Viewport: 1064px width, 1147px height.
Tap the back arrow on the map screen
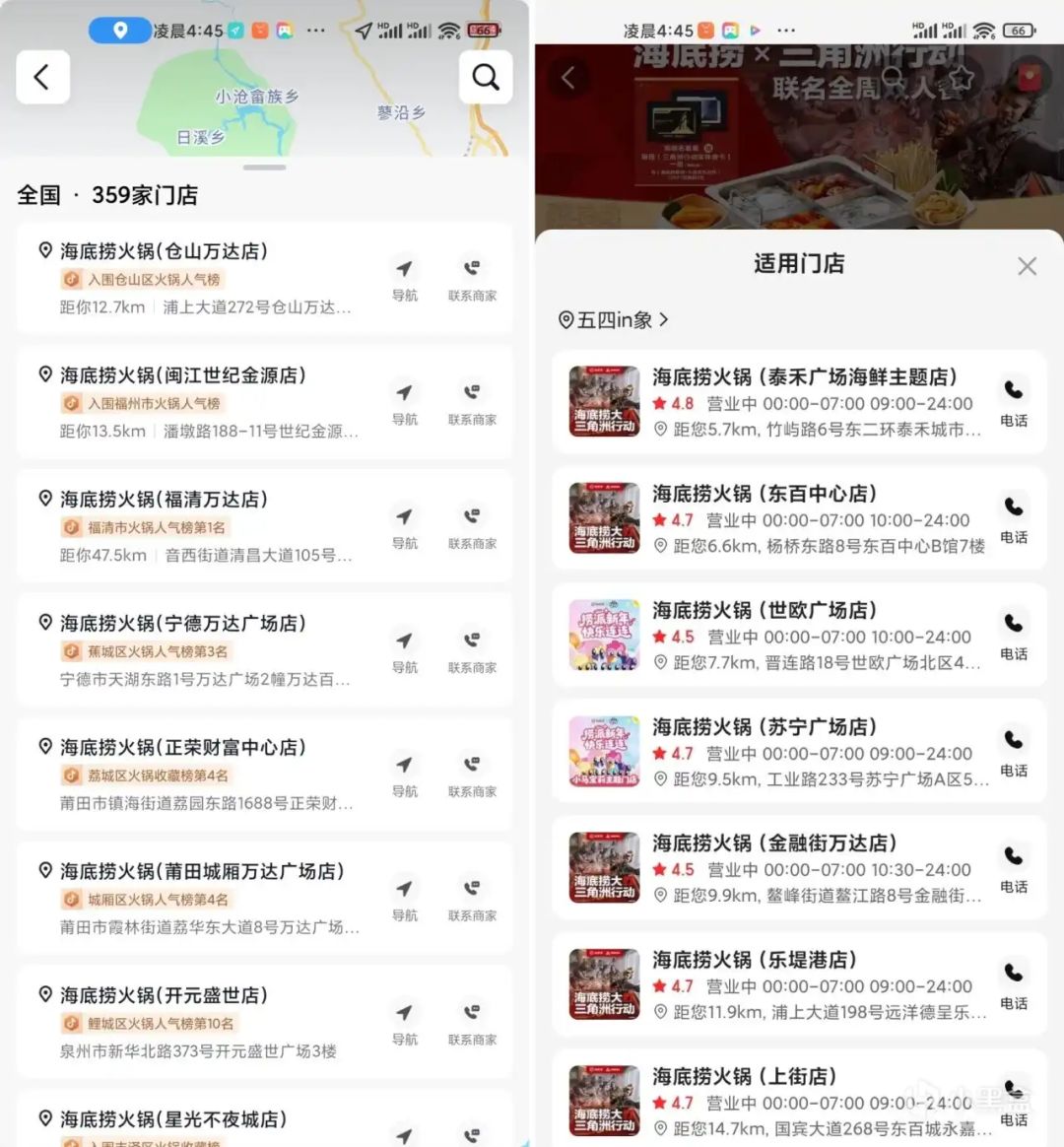[42, 76]
